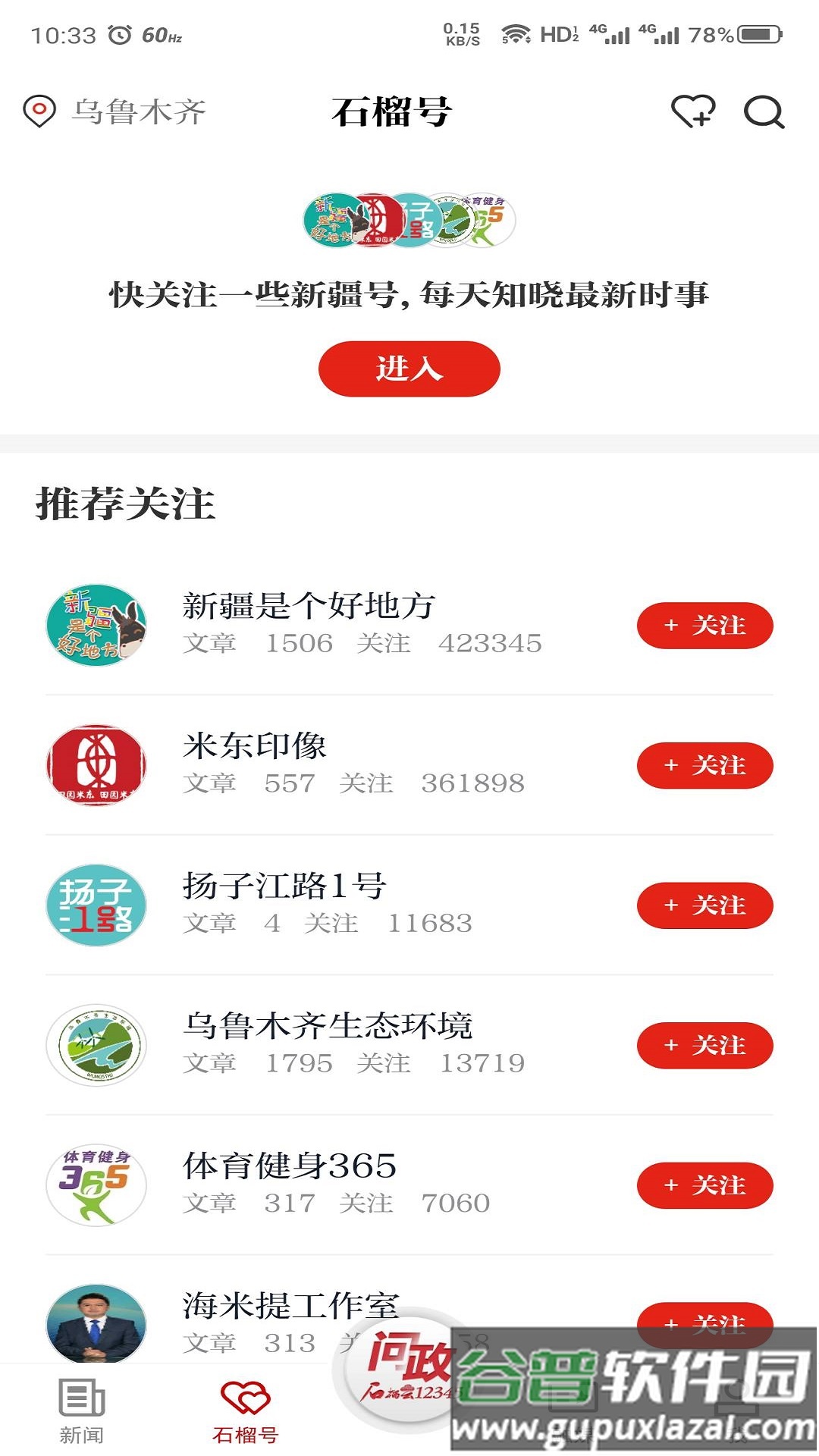Select the 石榴号 tab

[x=243, y=1422]
